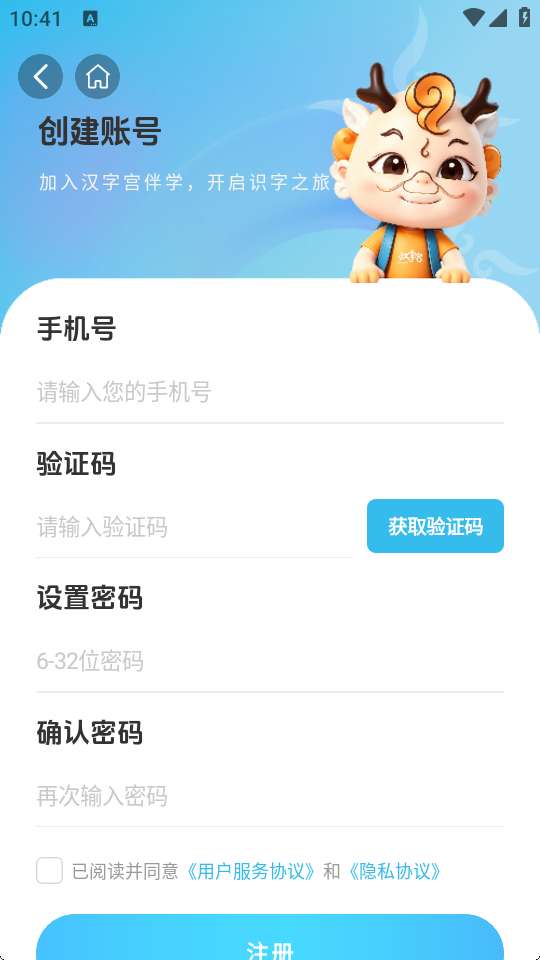Tap the verification code input field

click(x=194, y=527)
